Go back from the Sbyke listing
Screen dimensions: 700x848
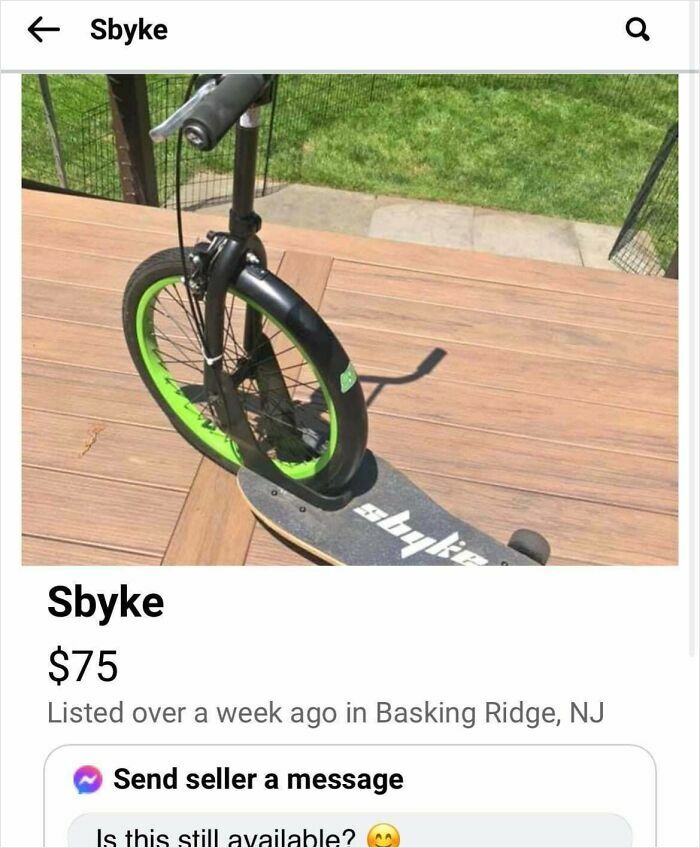pos(42,30)
